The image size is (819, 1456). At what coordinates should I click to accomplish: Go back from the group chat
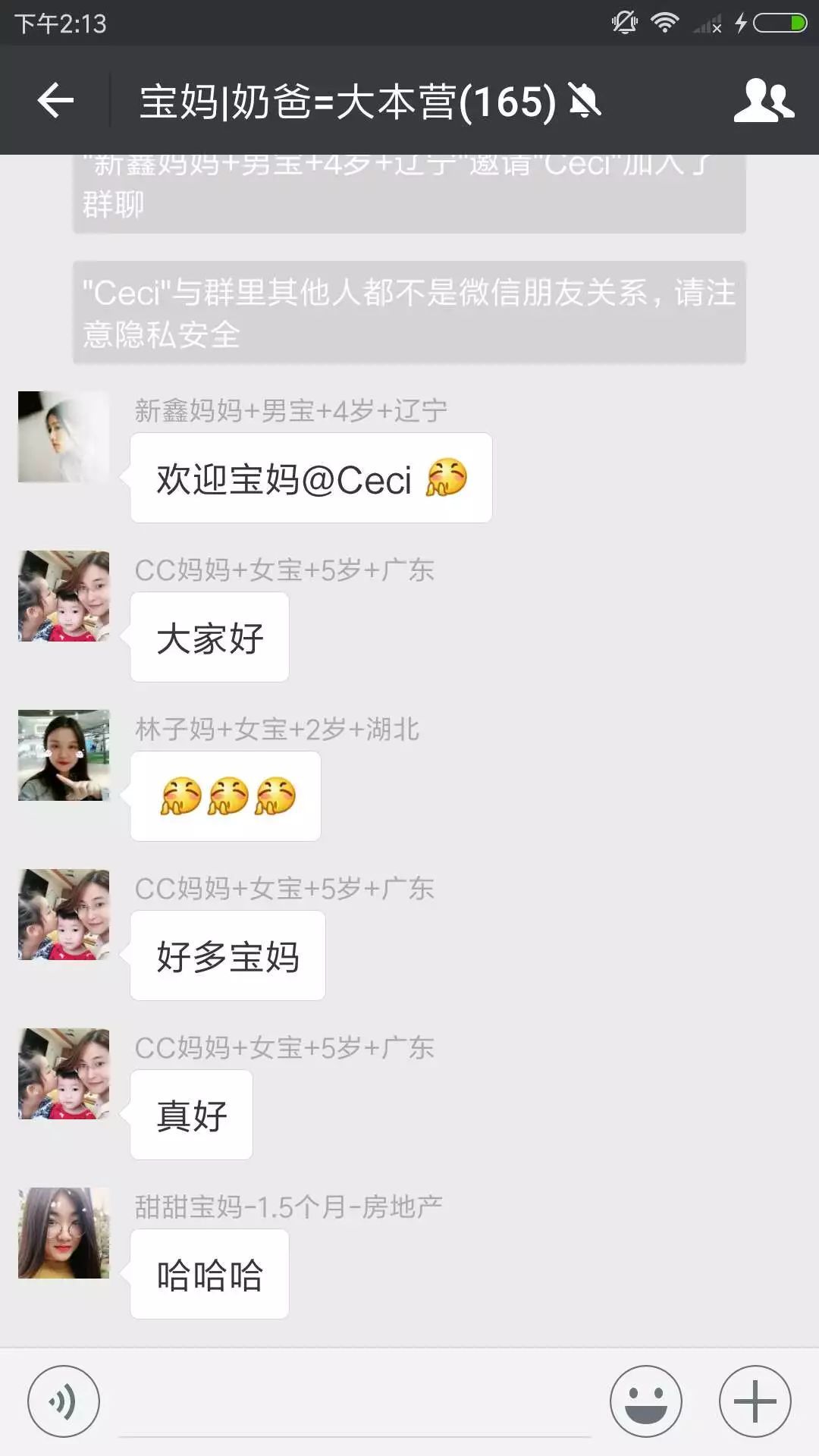click(55, 101)
